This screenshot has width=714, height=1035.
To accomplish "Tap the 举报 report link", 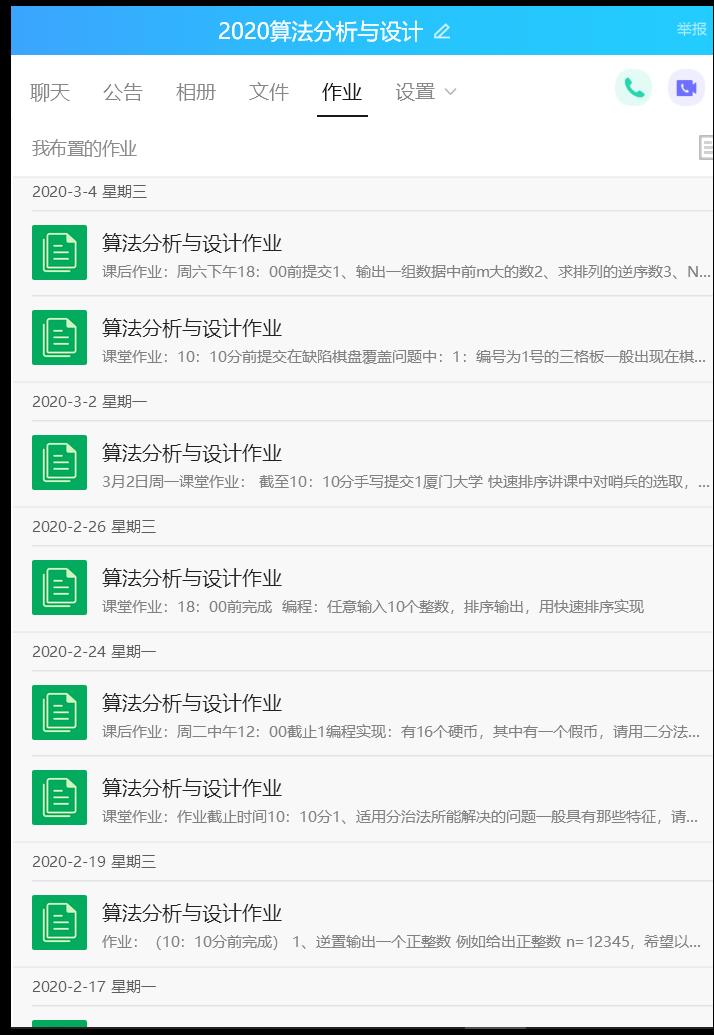I will coord(691,29).
